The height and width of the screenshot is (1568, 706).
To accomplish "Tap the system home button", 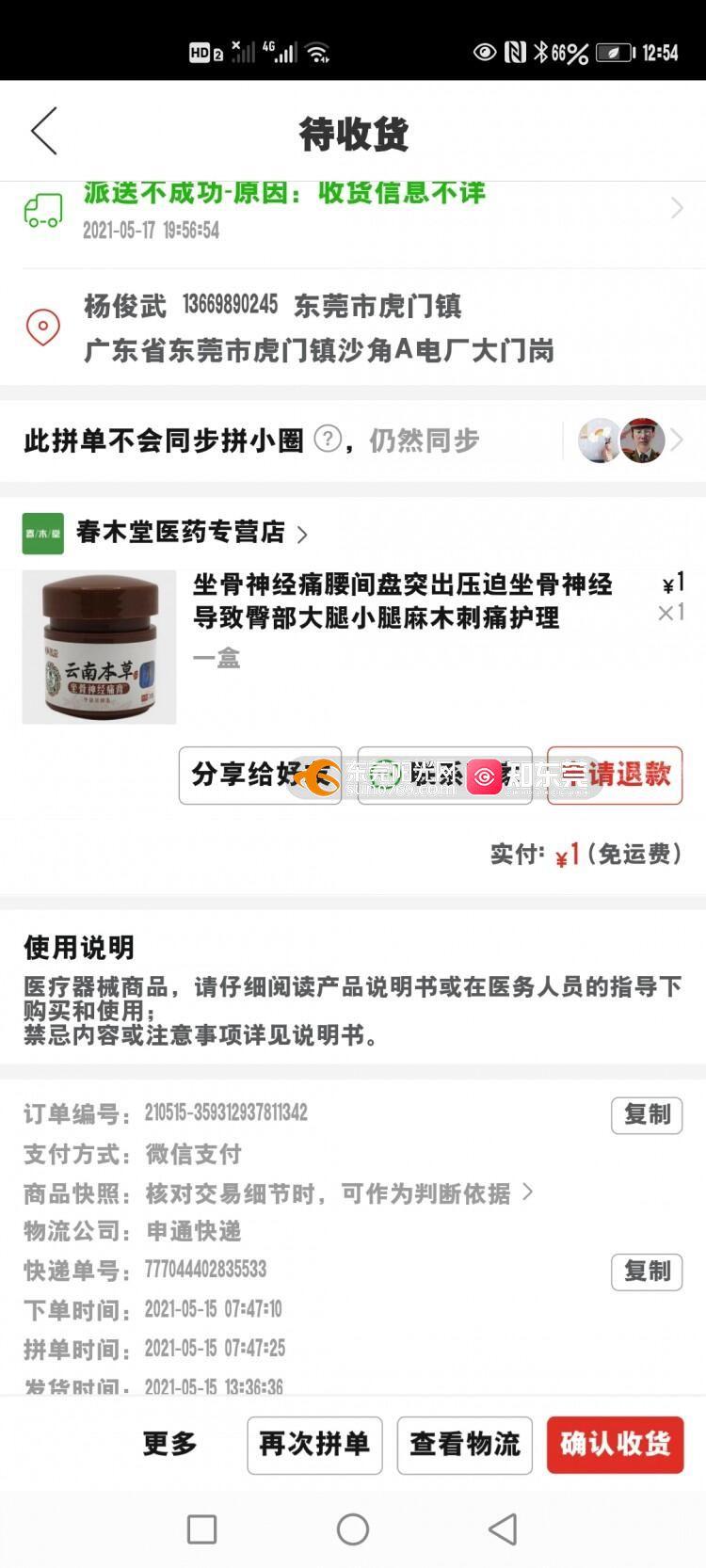I will pos(353,1528).
